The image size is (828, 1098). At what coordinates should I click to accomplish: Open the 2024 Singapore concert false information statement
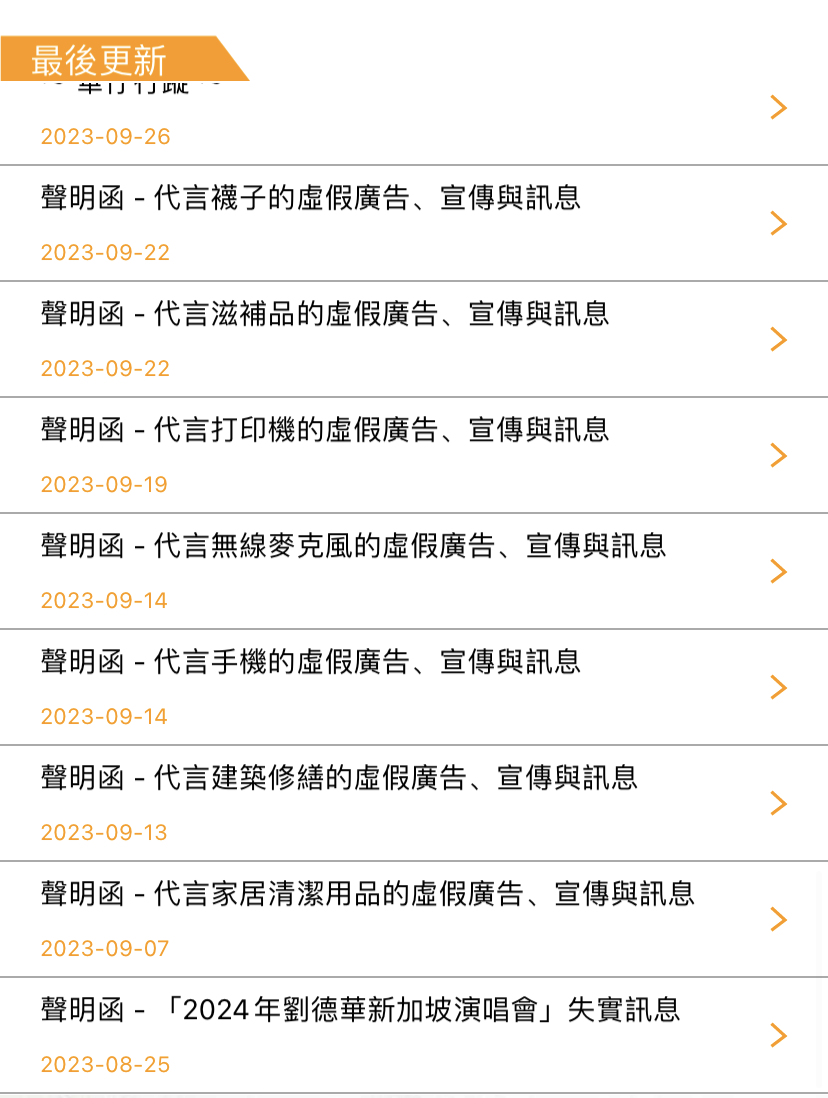point(360,1010)
